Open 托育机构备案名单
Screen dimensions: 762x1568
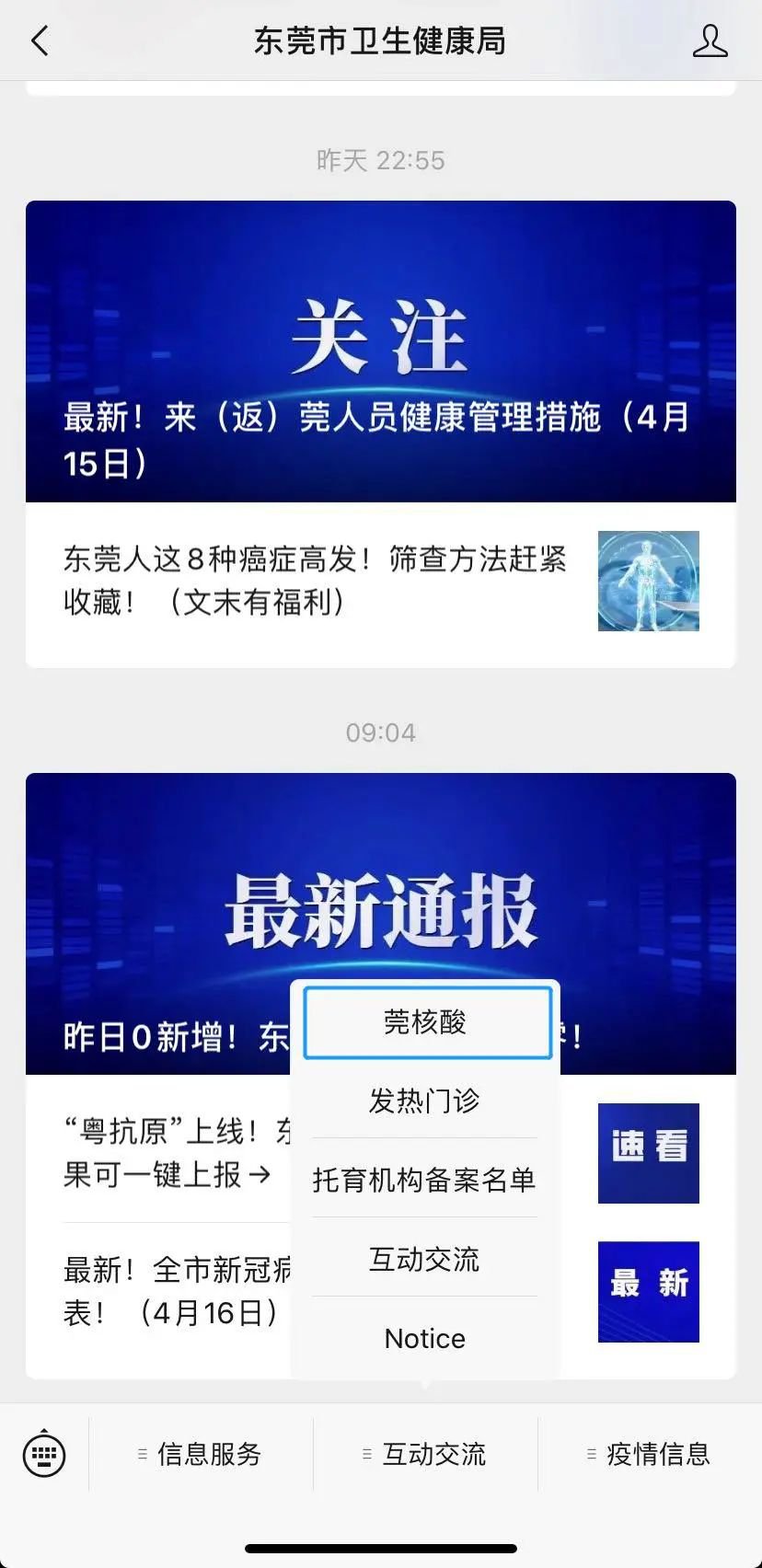click(425, 1180)
